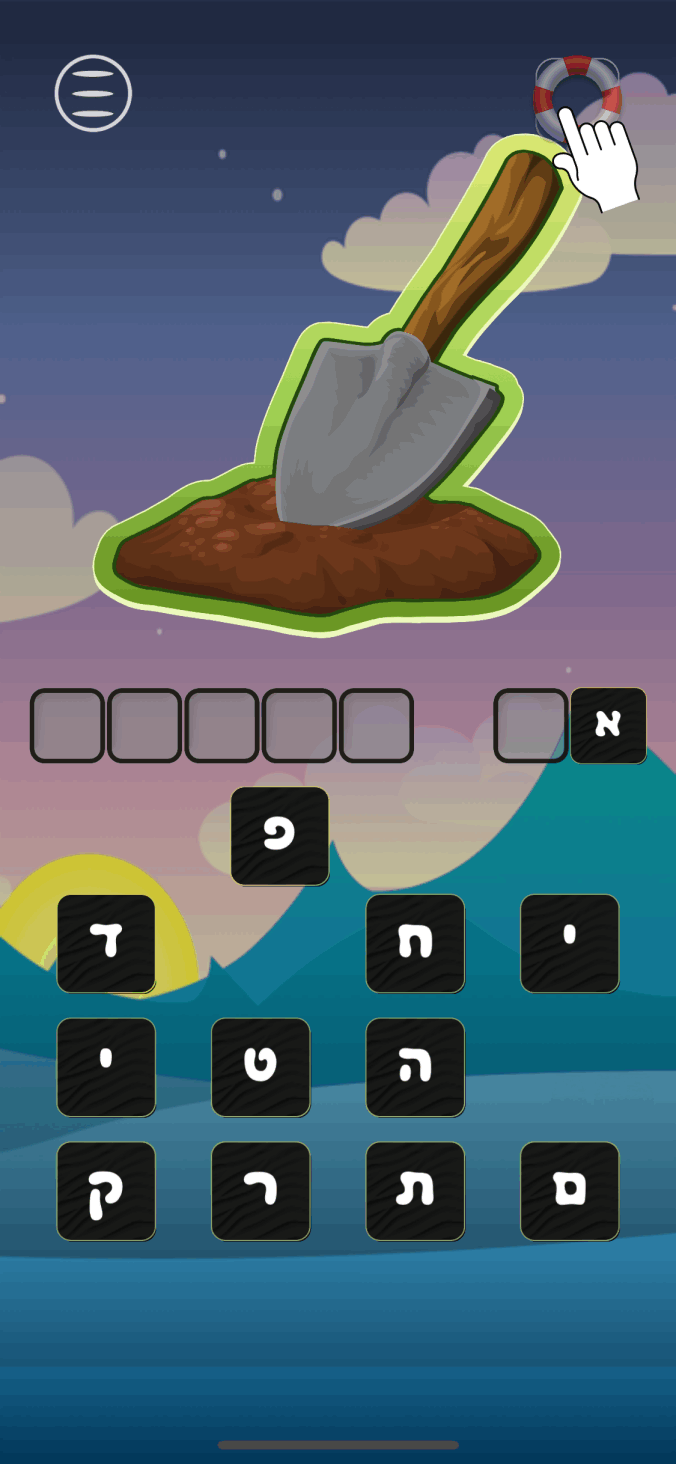Screen dimensions: 676x1464
Task: Select the letter ת tile
Action: [x=415, y=1191]
